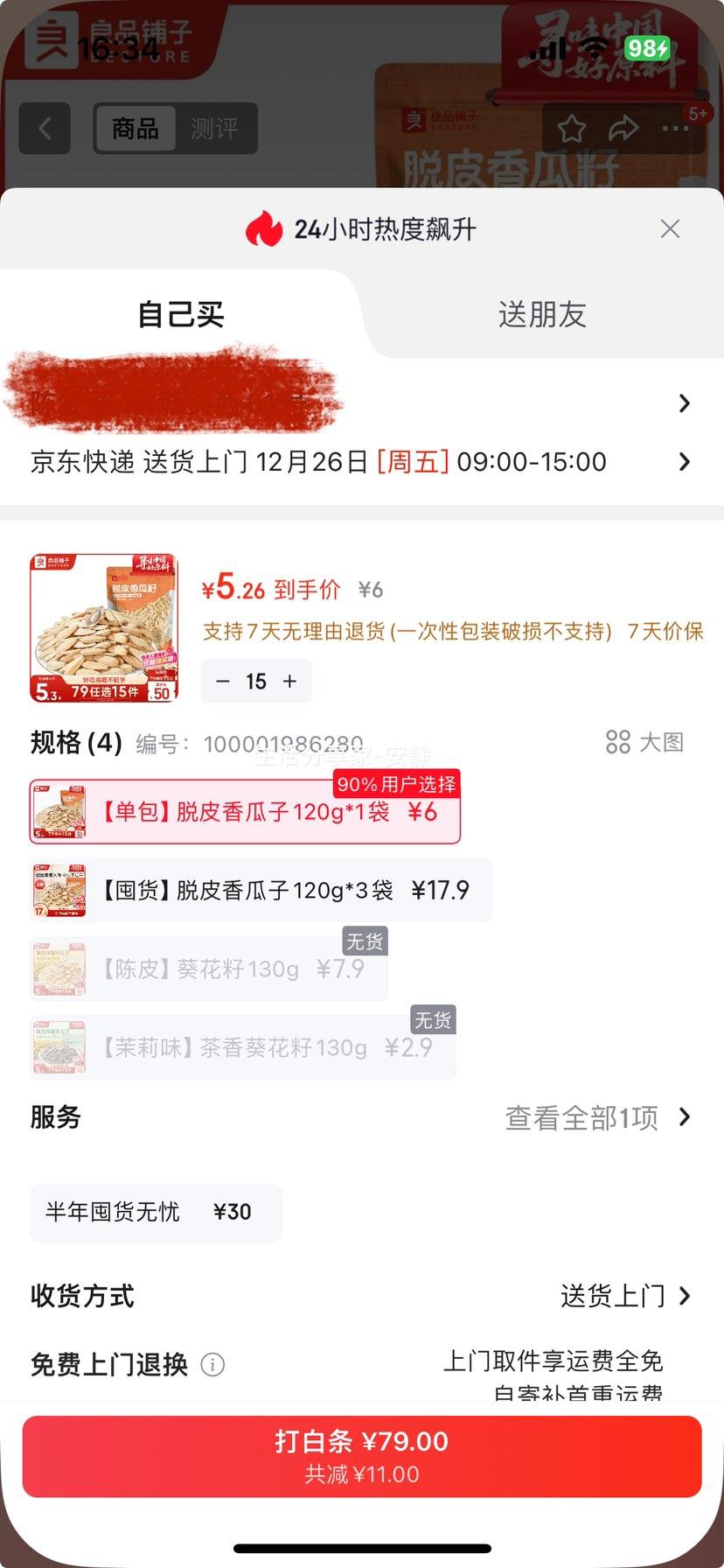Select the 半年囤货无忧 ¥30 service
The image size is (724, 1568).
click(x=155, y=1213)
